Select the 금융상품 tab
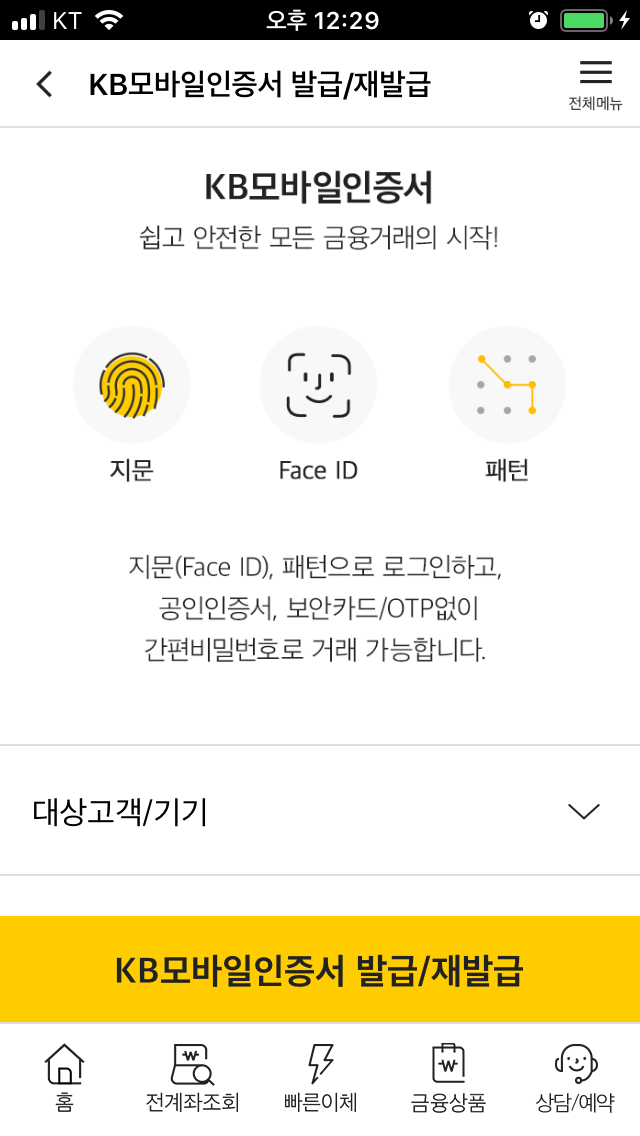 [x=448, y=1078]
